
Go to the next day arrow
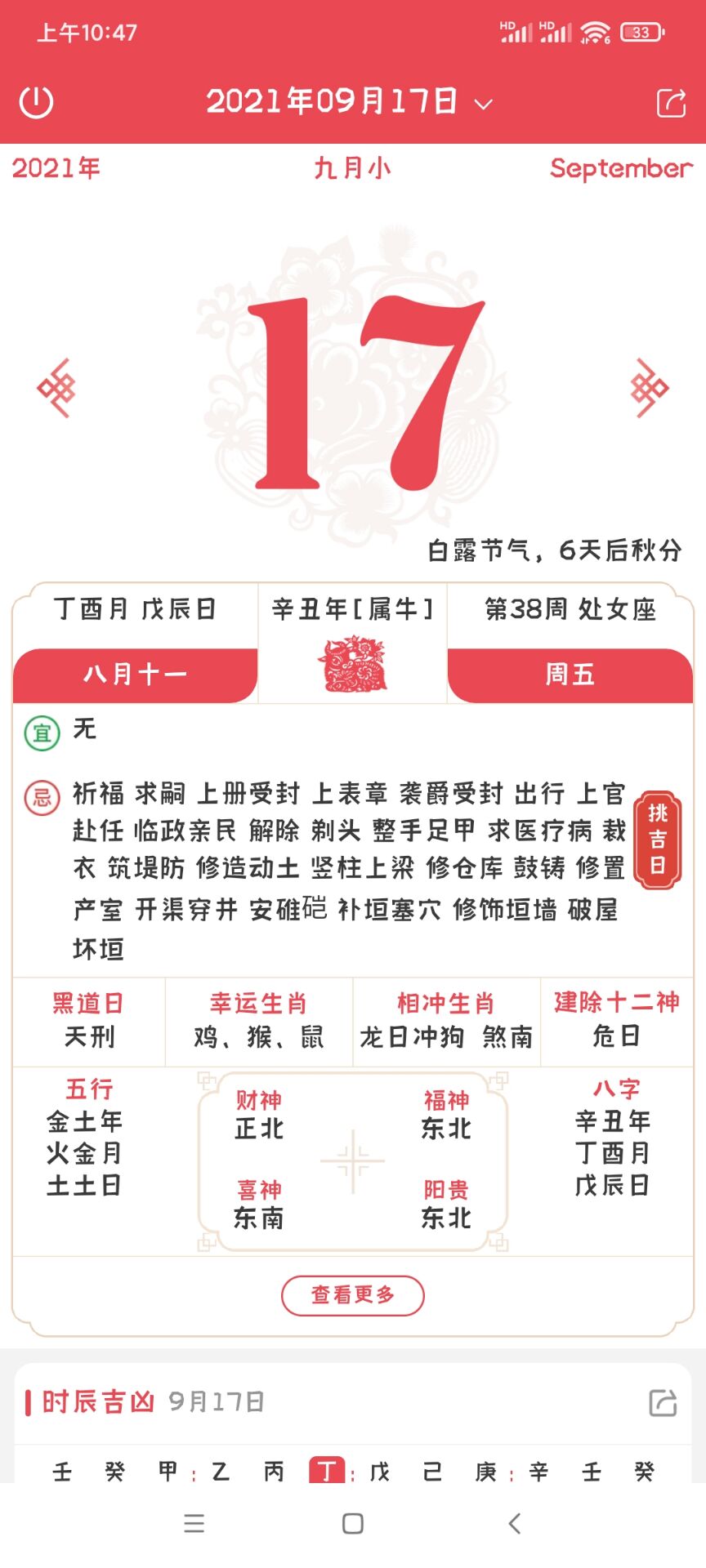click(650, 387)
